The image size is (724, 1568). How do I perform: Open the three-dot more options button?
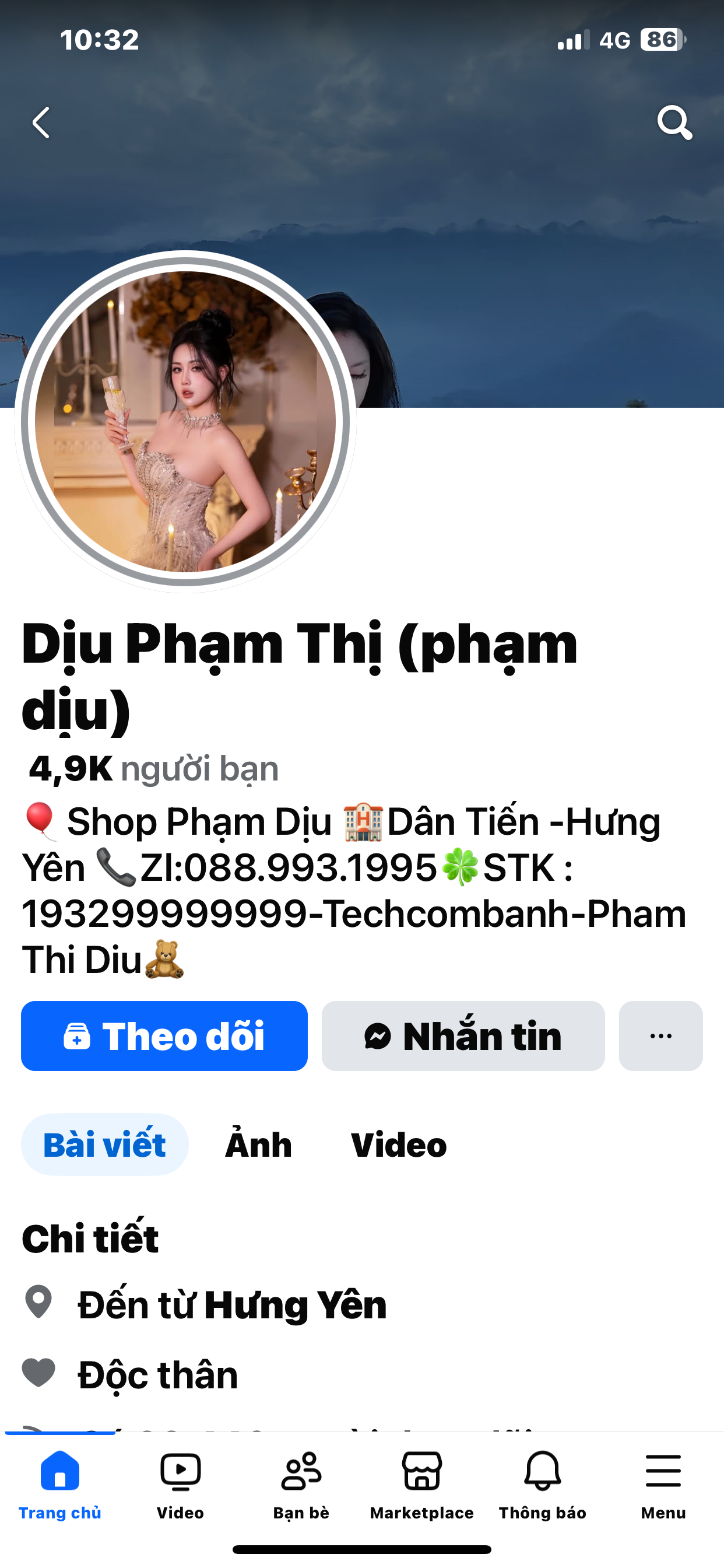pos(660,1036)
